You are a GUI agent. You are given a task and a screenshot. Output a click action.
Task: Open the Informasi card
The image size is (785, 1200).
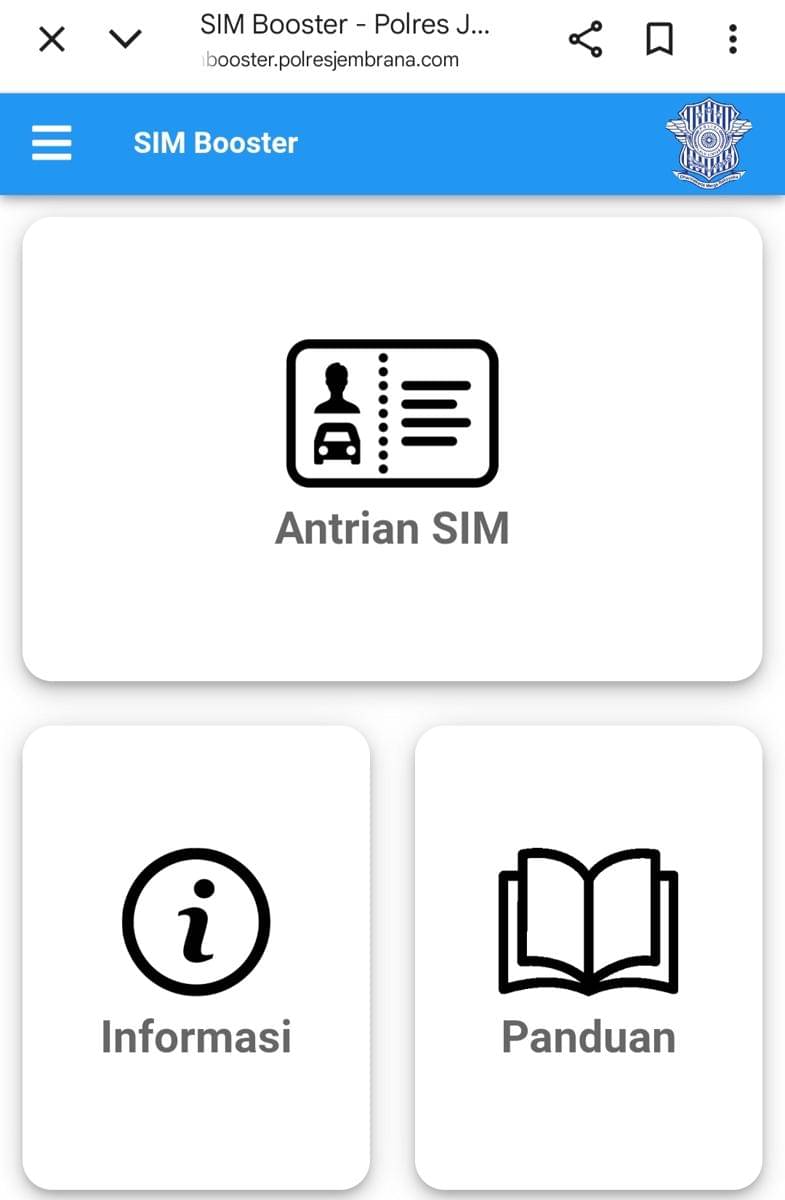[x=196, y=956]
